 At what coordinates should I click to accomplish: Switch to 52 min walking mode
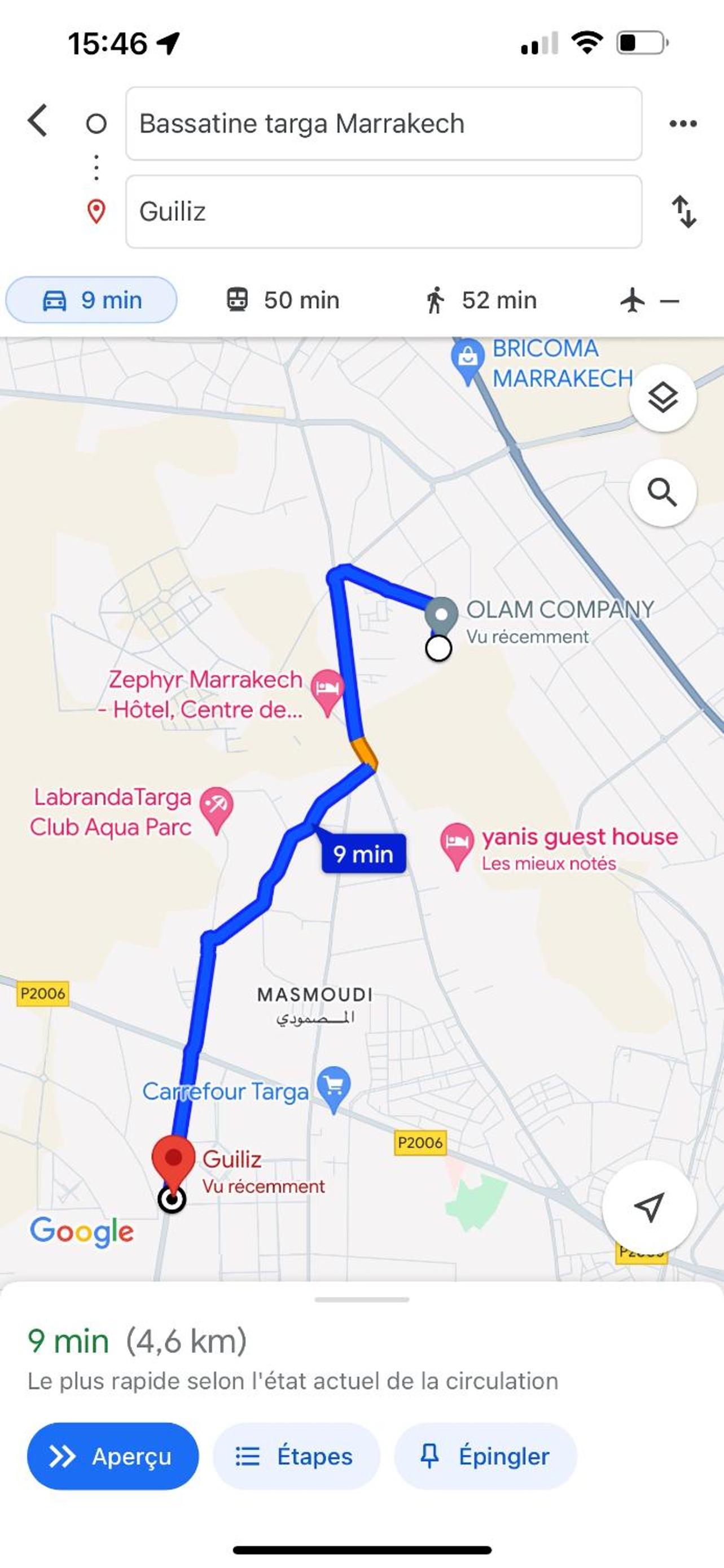coord(481,300)
